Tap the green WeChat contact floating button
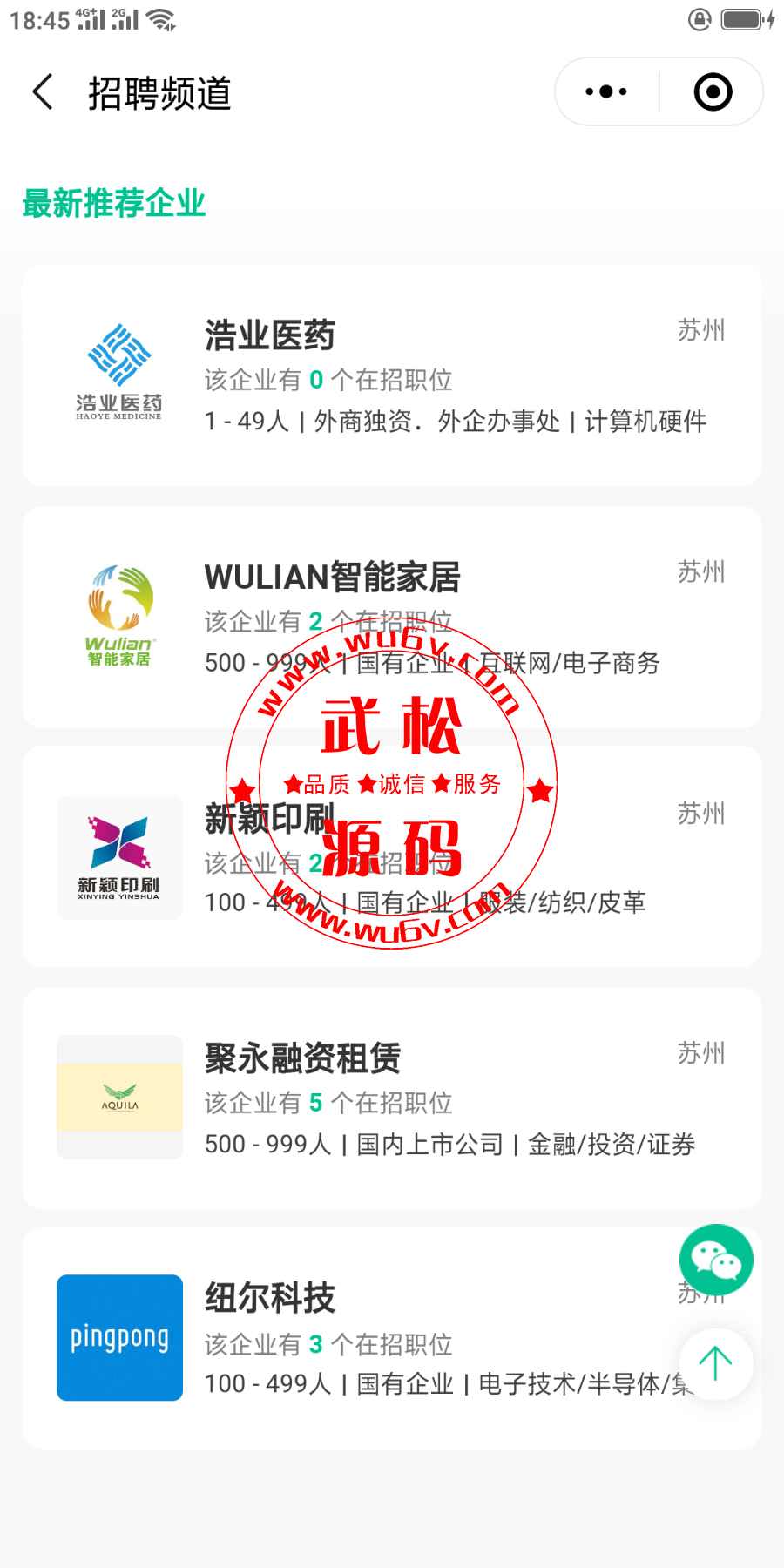Image resolution: width=784 pixels, height=1568 pixels. (716, 1260)
